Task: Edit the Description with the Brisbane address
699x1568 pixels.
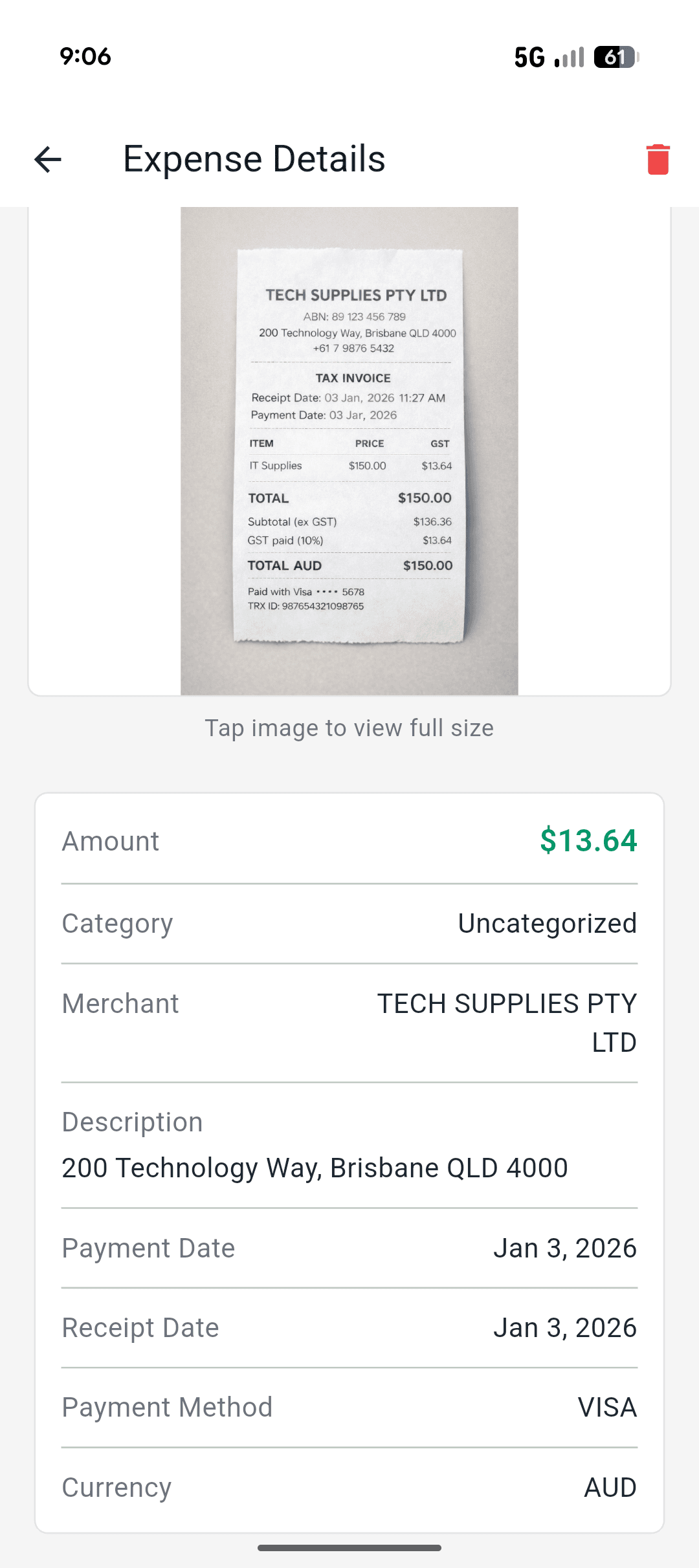Action: point(314,1168)
